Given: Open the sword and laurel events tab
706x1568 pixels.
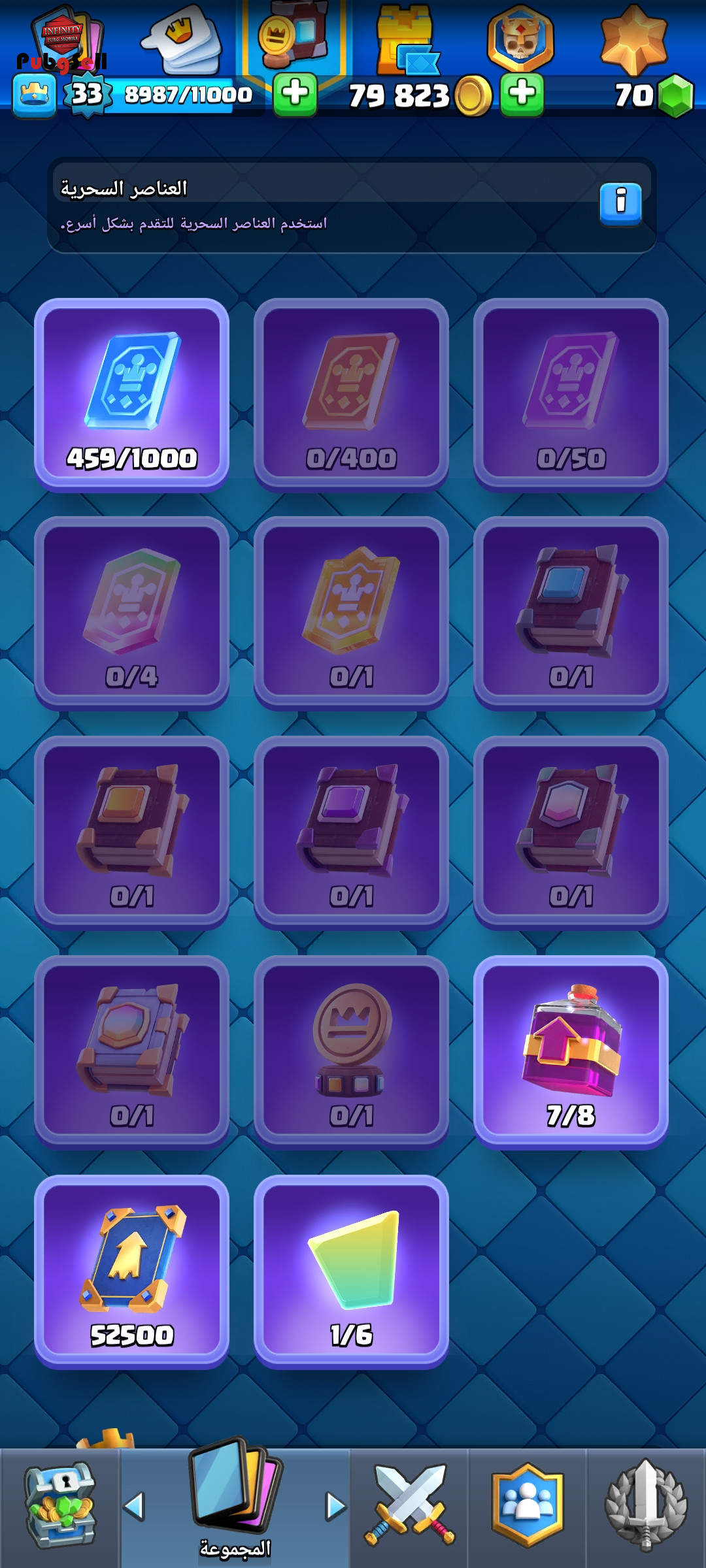Looking at the screenshot, I should coord(646,1506).
